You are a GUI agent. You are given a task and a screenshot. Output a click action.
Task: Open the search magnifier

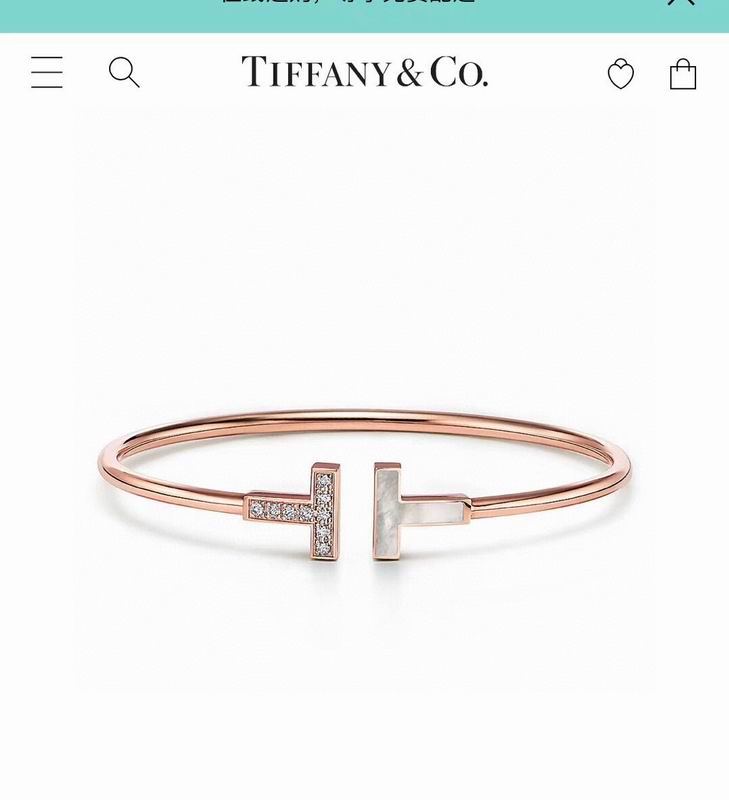[x=124, y=72]
